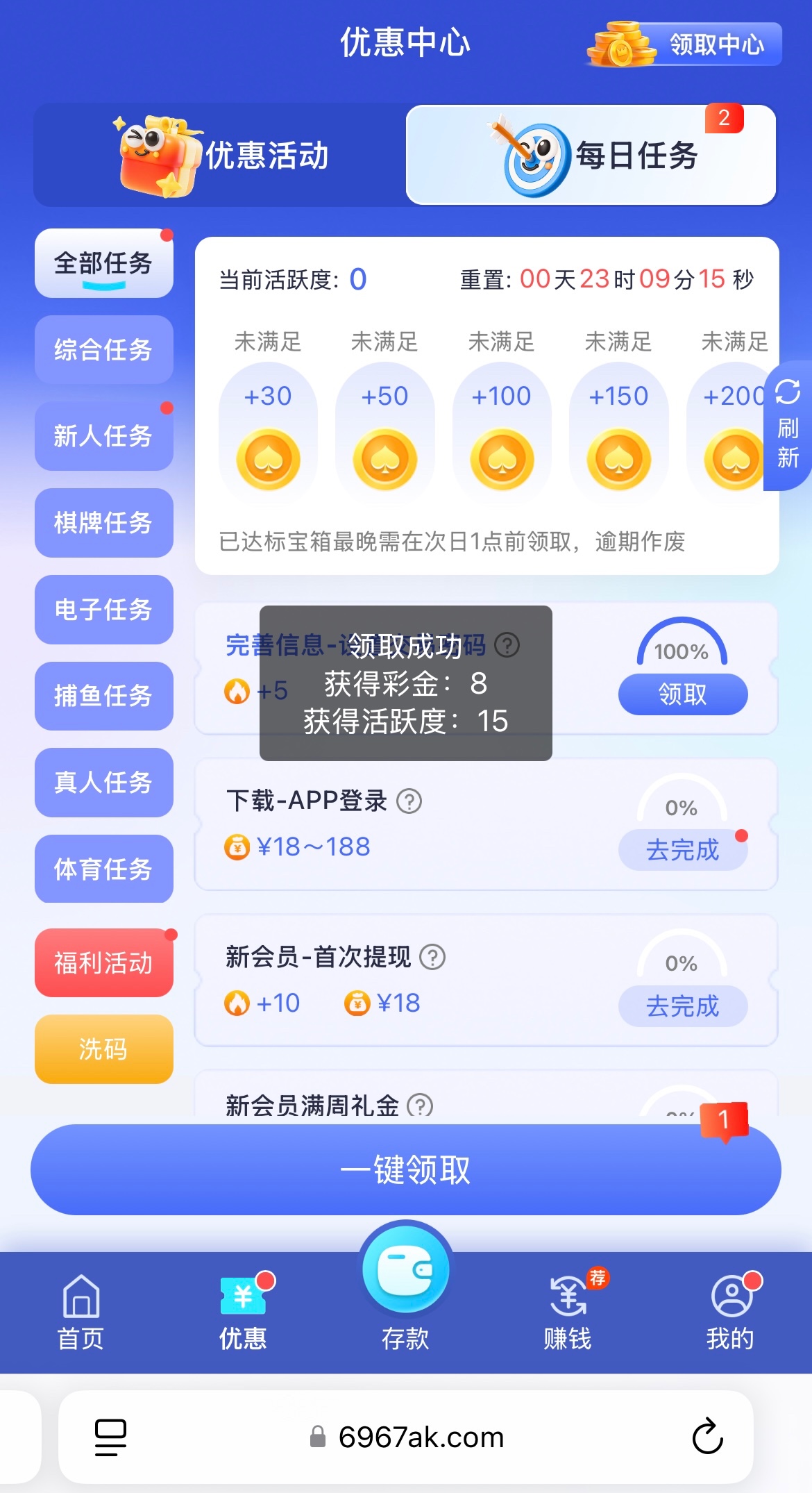
Task: Switch to the 优惠活动 tab
Action: tap(221, 155)
